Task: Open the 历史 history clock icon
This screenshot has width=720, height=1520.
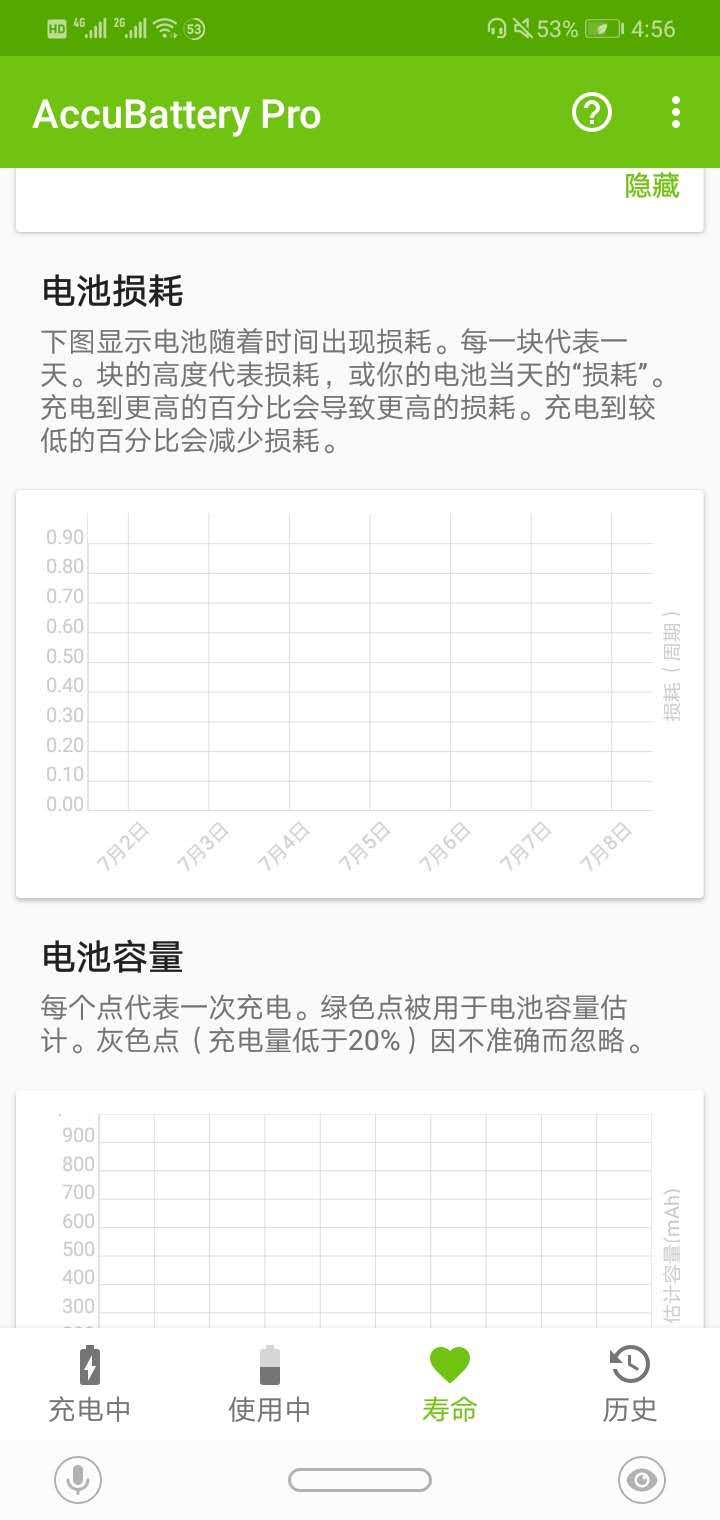Action: [x=628, y=1363]
